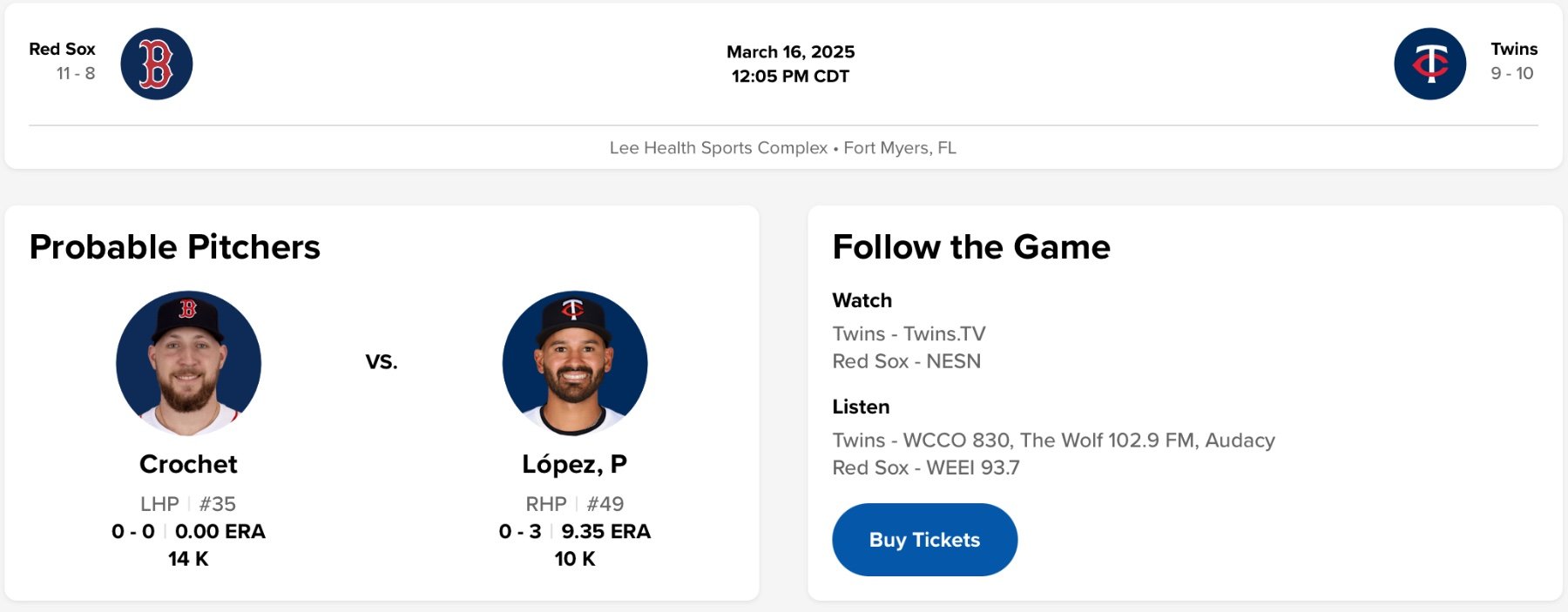The width and height of the screenshot is (1568, 612).
Task: Open the Red Sox team logo
Action: [156, 64]
